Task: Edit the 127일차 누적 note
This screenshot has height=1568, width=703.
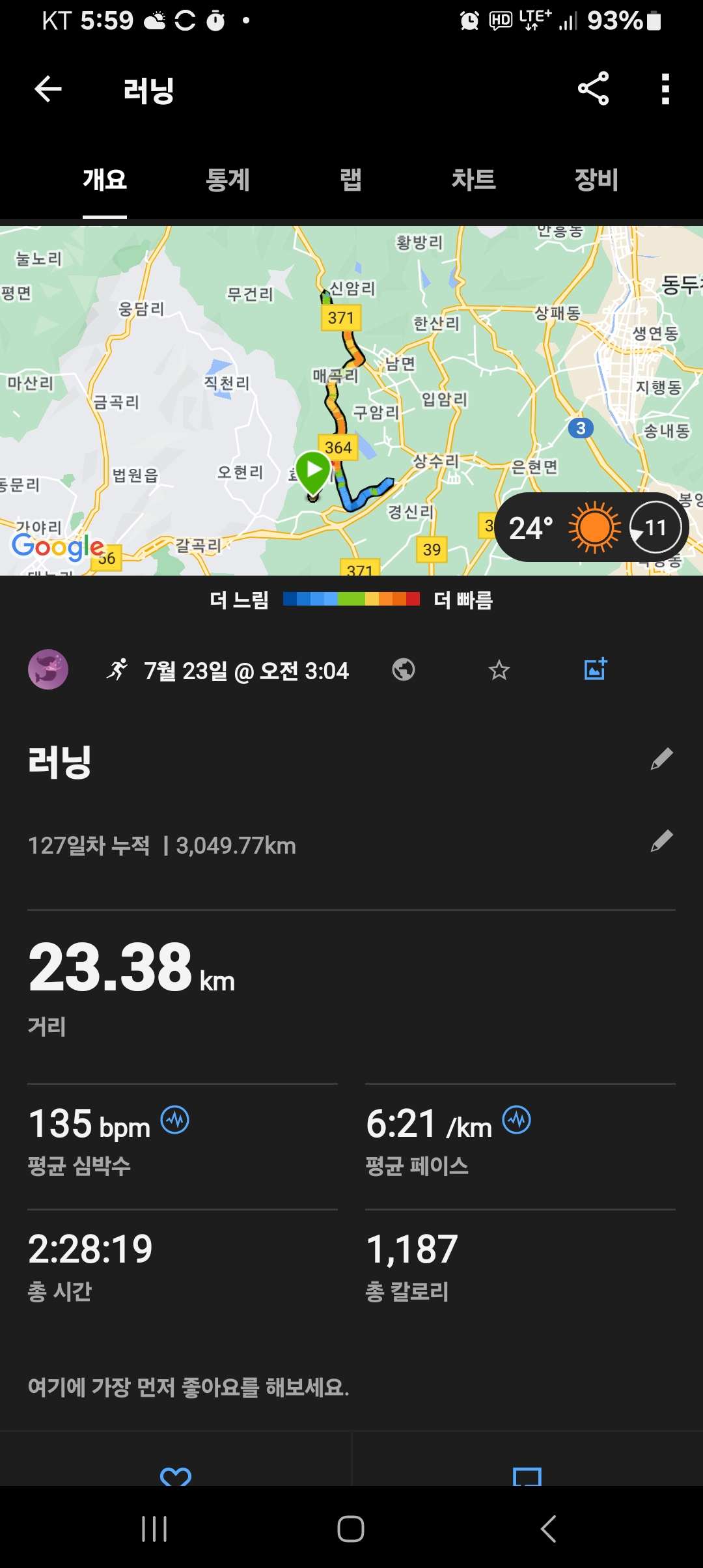Action: click(x=661, y=841)
